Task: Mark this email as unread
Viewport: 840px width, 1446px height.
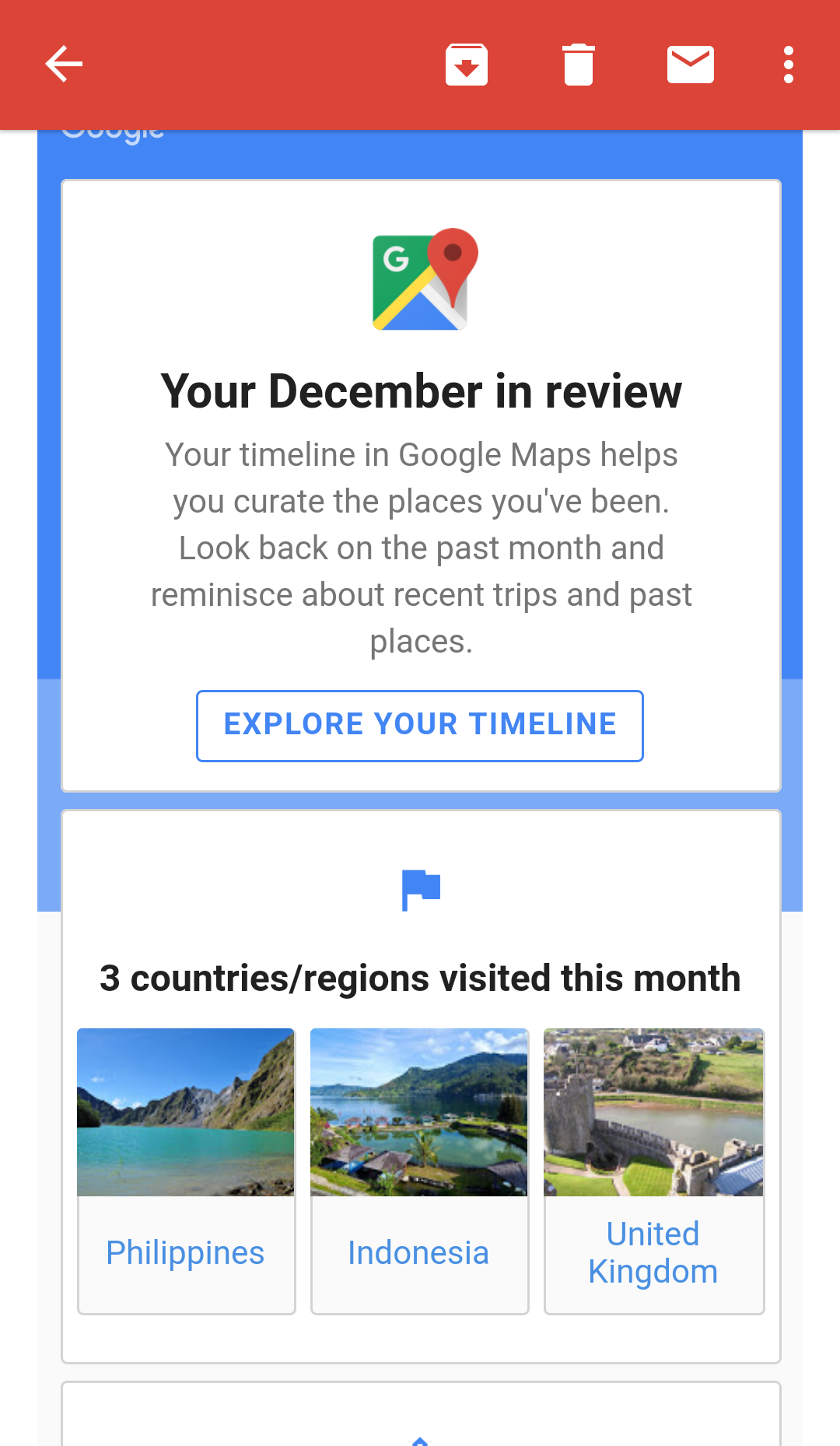Action: coord(690,64)
